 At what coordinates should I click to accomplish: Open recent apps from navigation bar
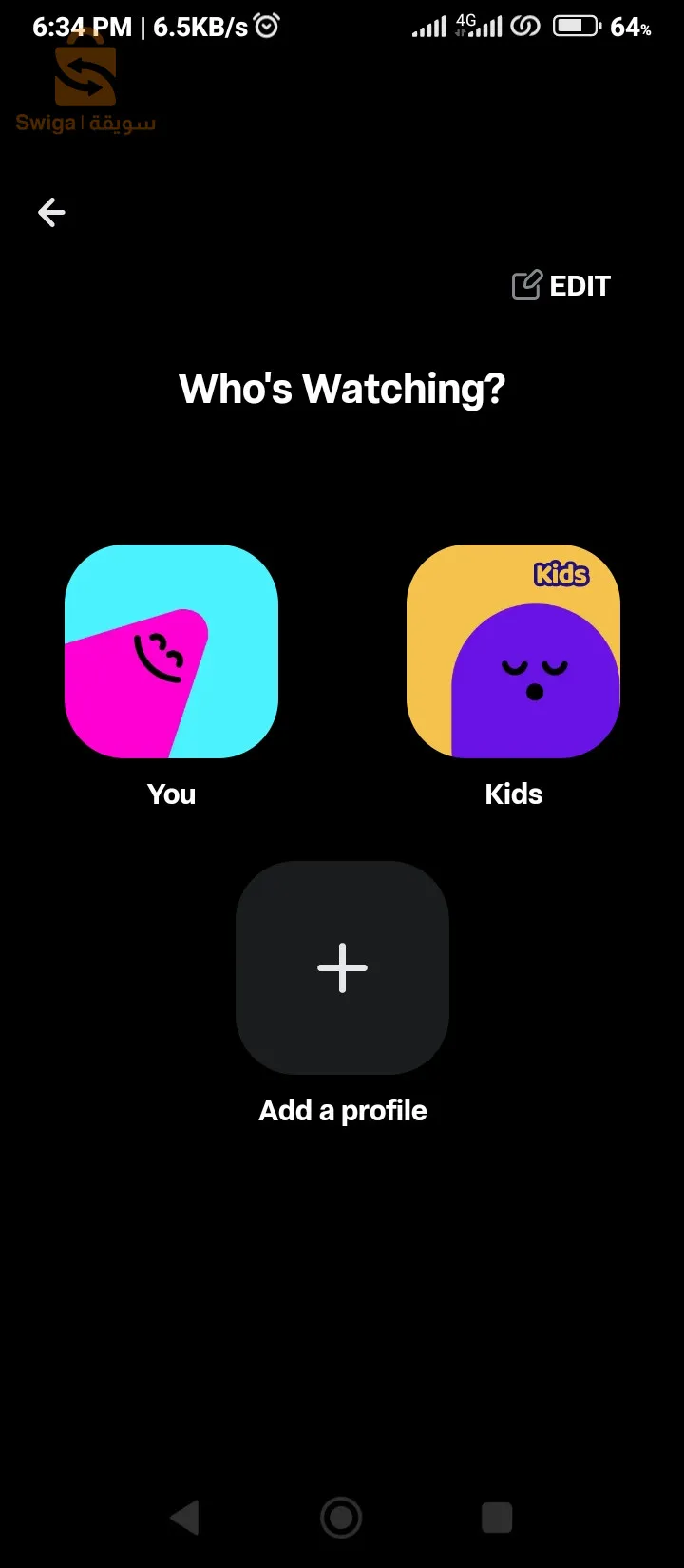(497, 1518)
